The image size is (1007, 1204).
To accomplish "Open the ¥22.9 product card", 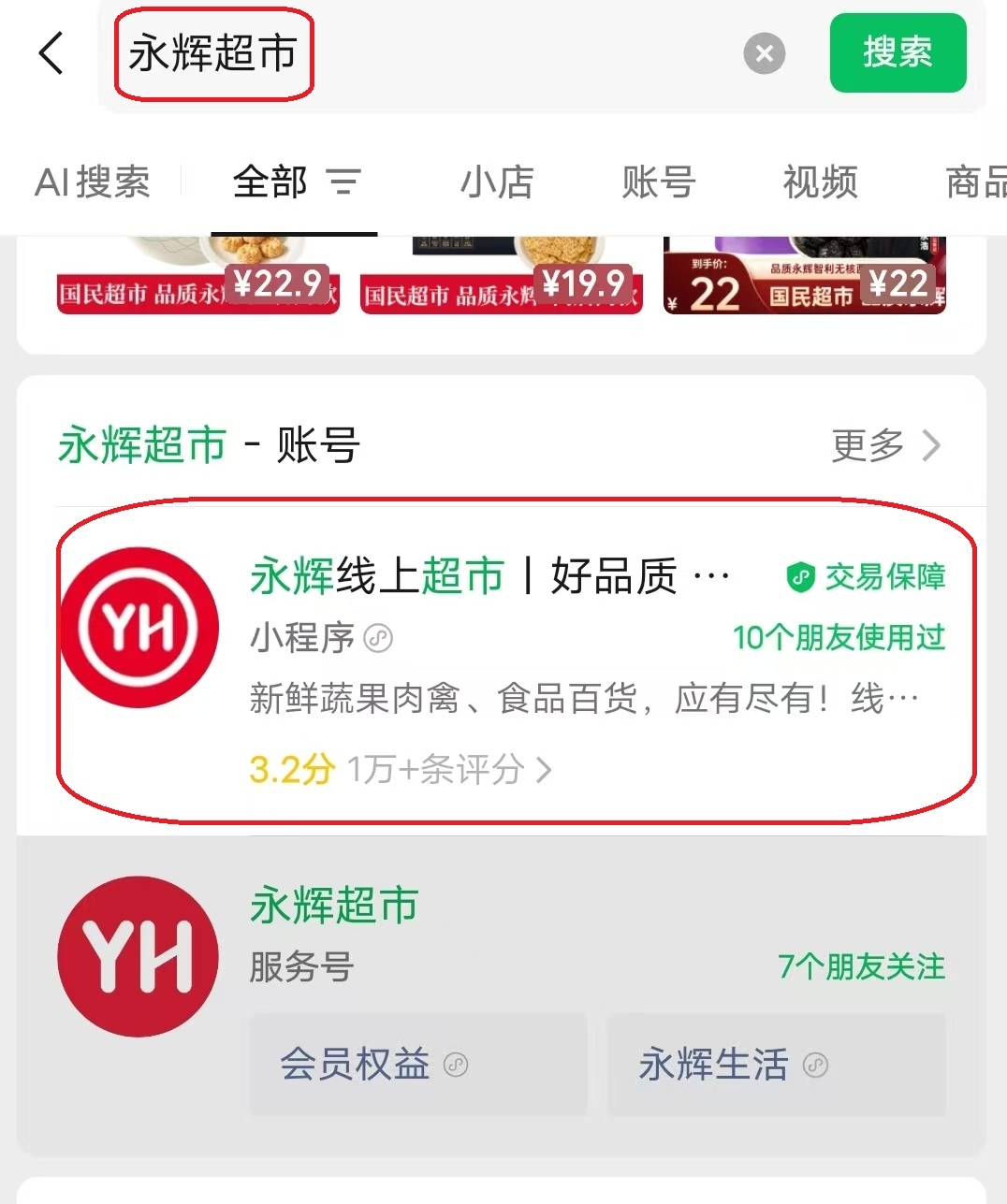I will coord(197,276).
